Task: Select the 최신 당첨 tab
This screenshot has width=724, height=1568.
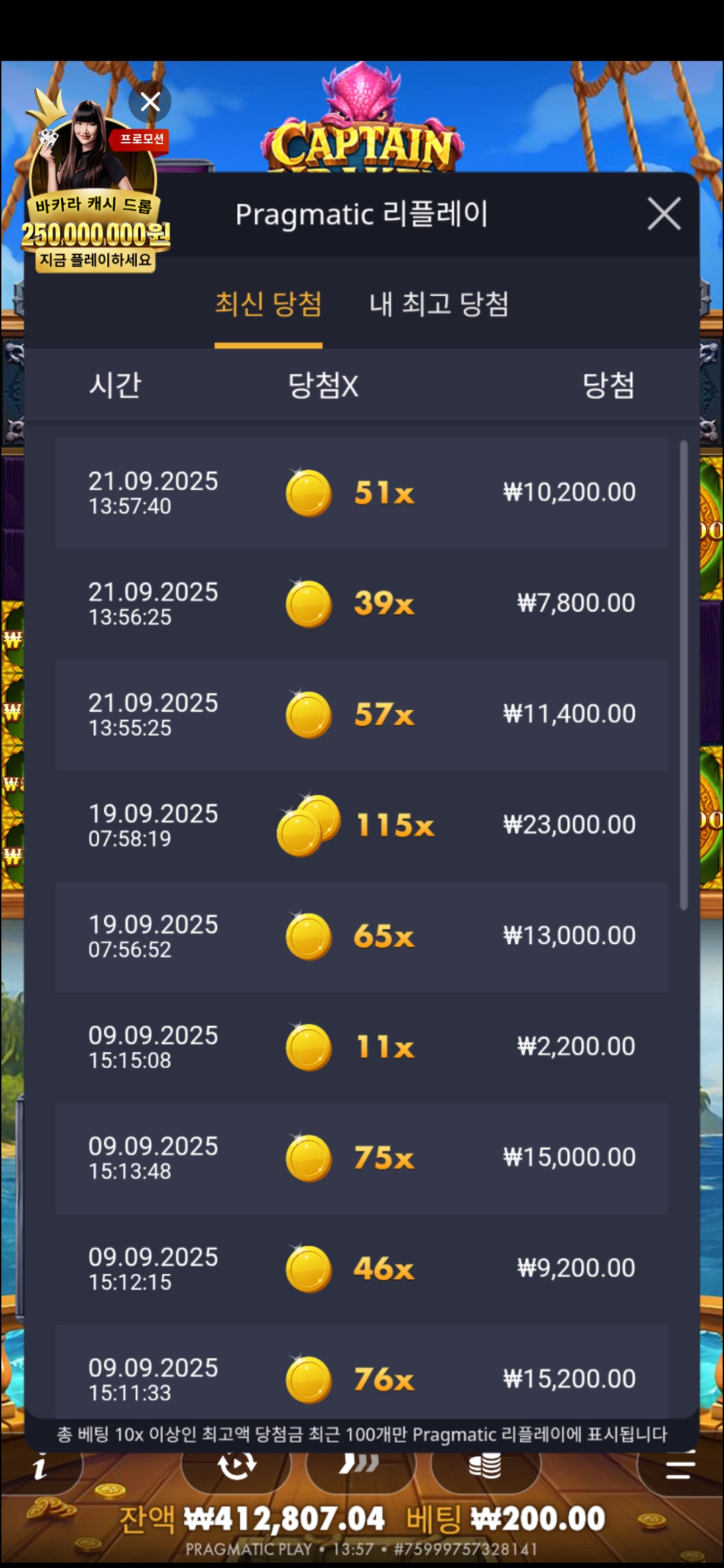Action: 268,305
